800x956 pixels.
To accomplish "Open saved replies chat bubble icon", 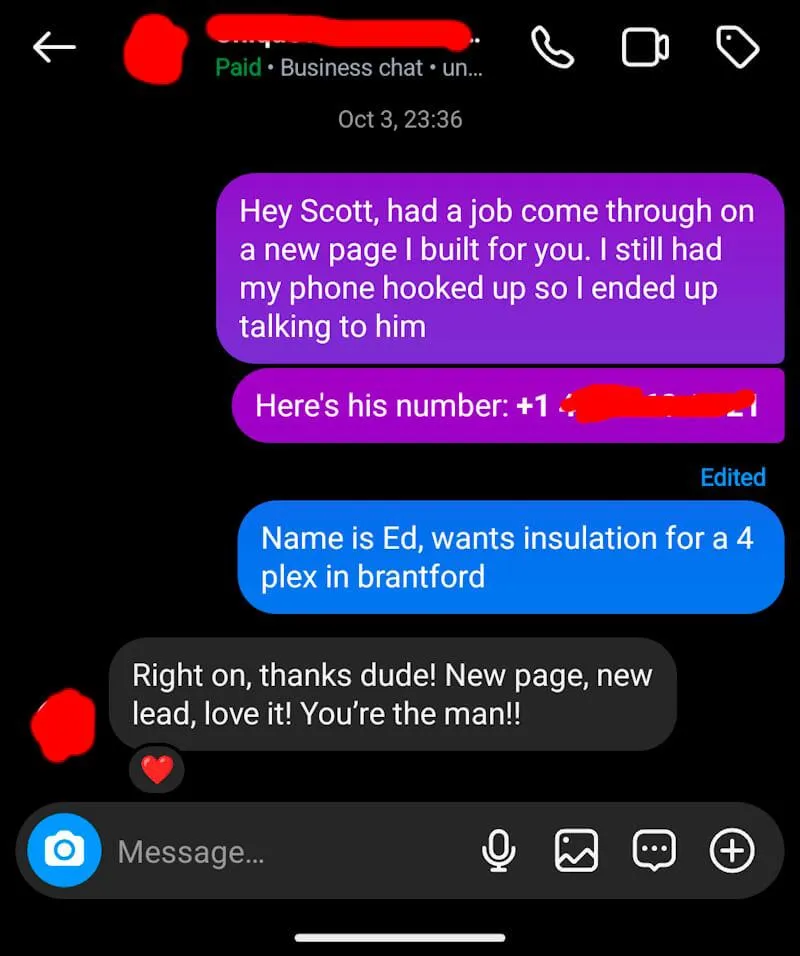I will click(x=654, y=850).
